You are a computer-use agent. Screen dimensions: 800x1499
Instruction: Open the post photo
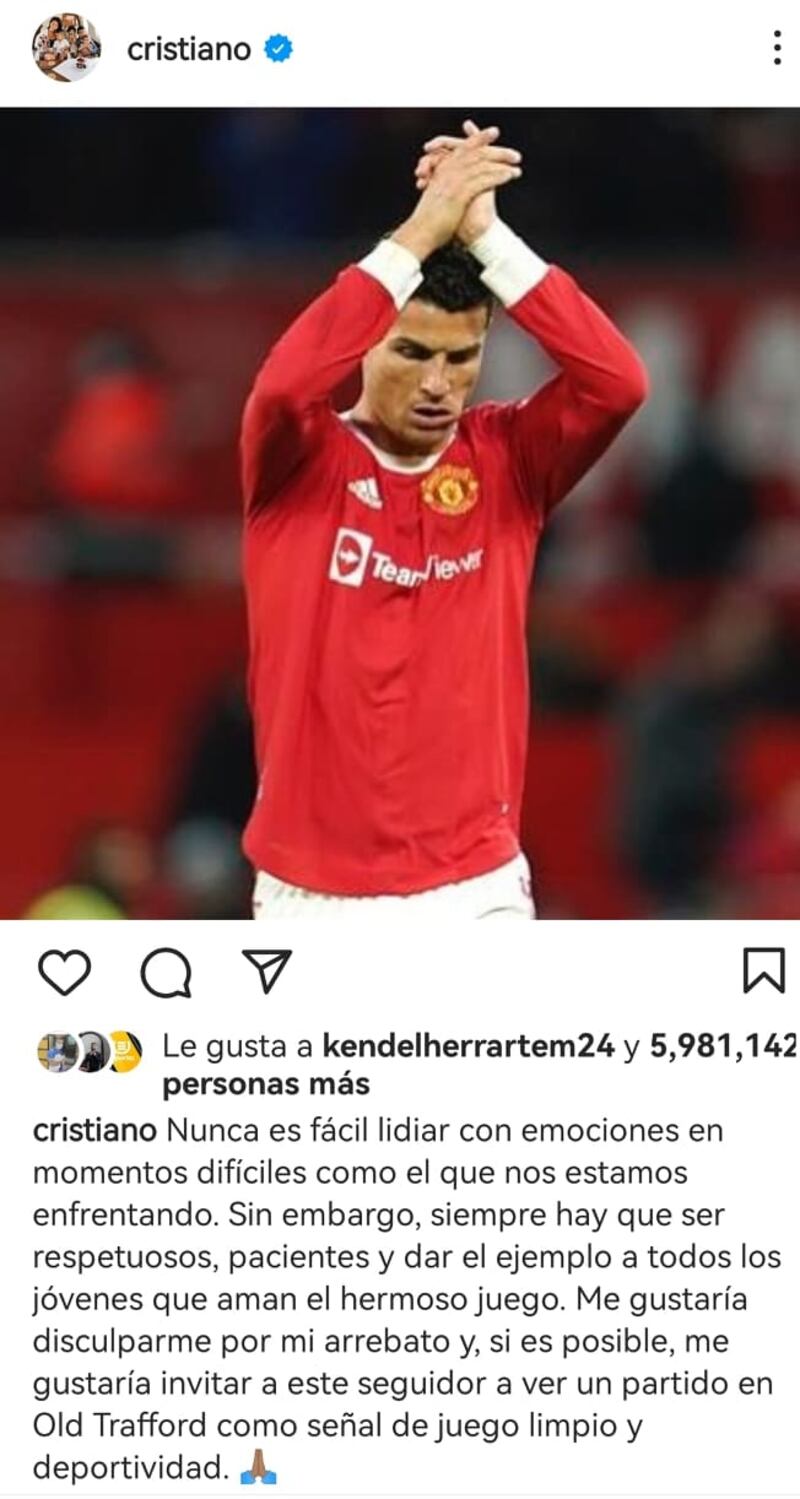pyautogui.click(x=400, y=512)
